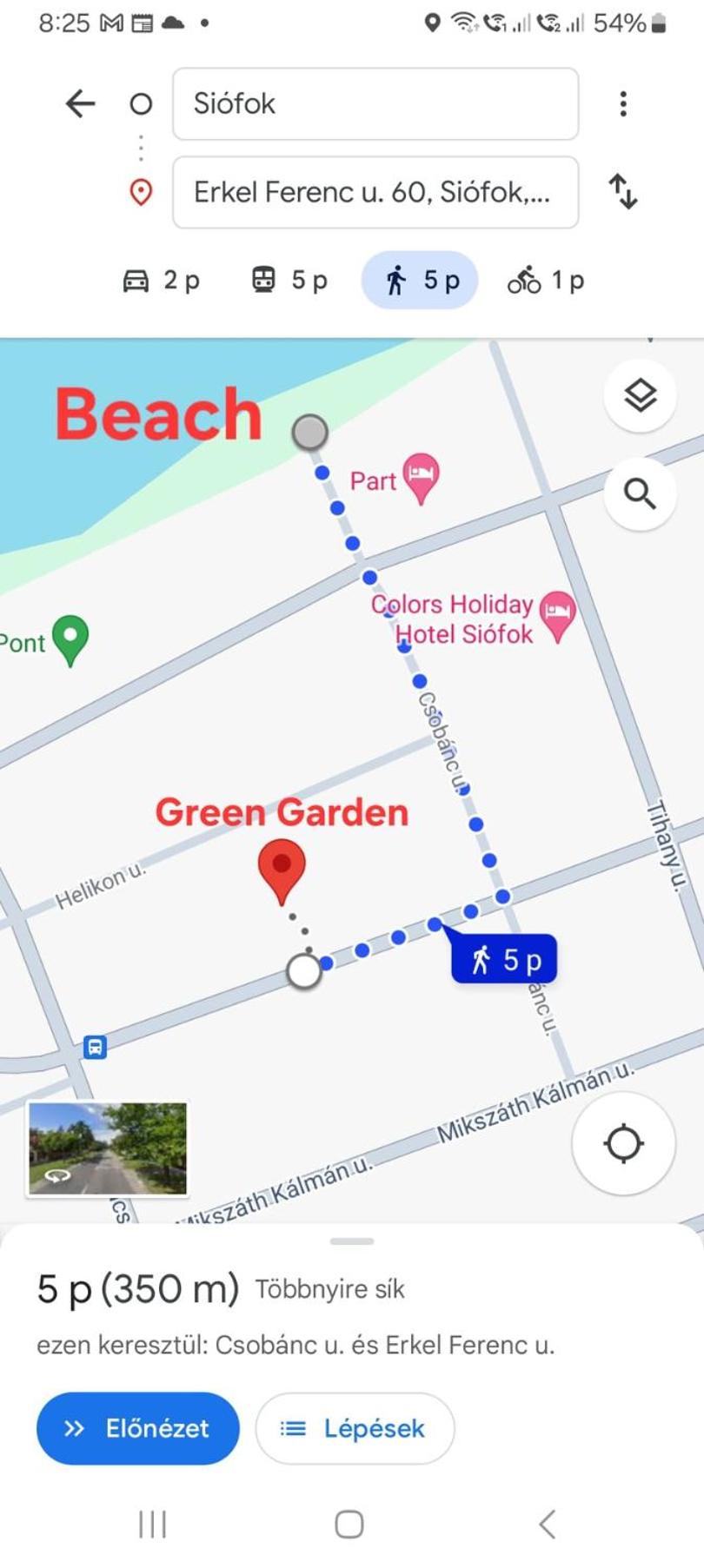Go back using the top-left arrow
The width and height of the screenshot is (704, 1568).
pos(80,104)
